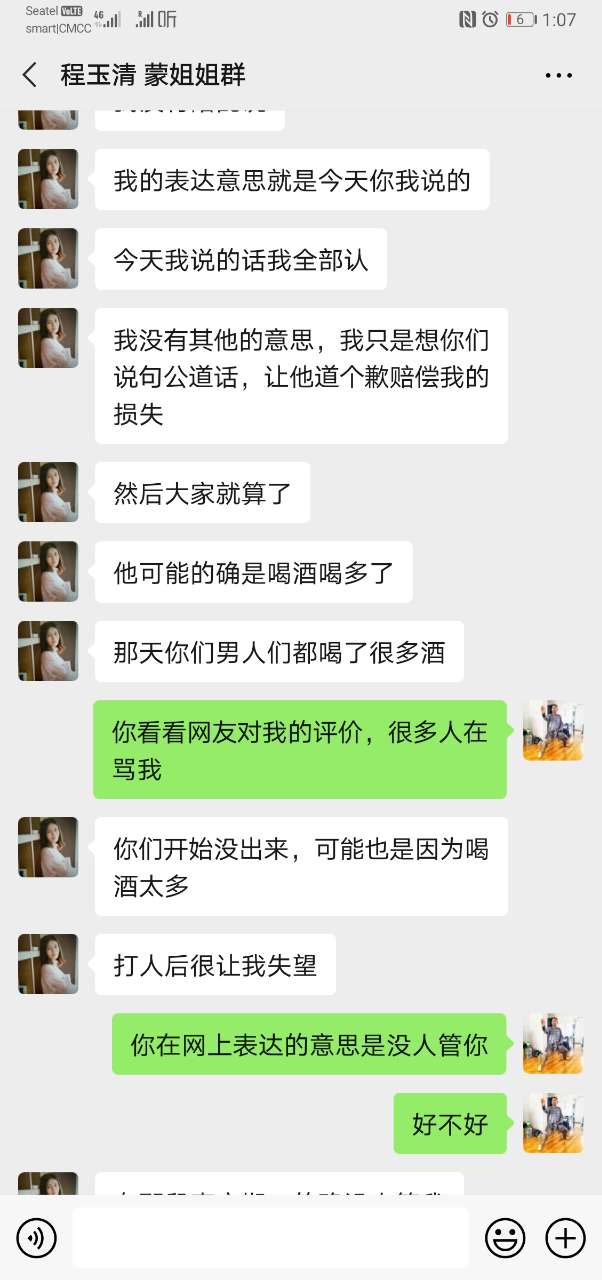Go back from the chat screen
Viewport: 602px width, 1280px height.
(30, 75)
